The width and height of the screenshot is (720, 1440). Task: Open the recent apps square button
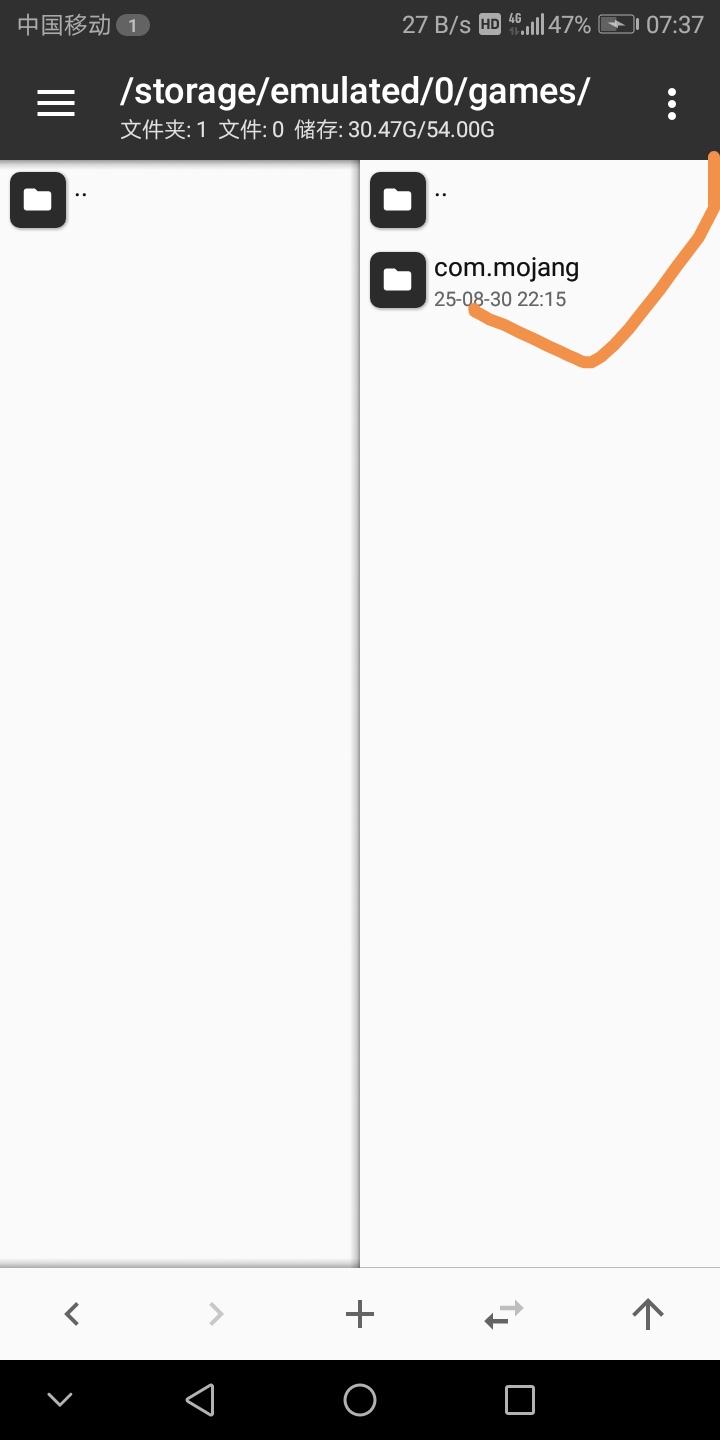(520, 1400)
